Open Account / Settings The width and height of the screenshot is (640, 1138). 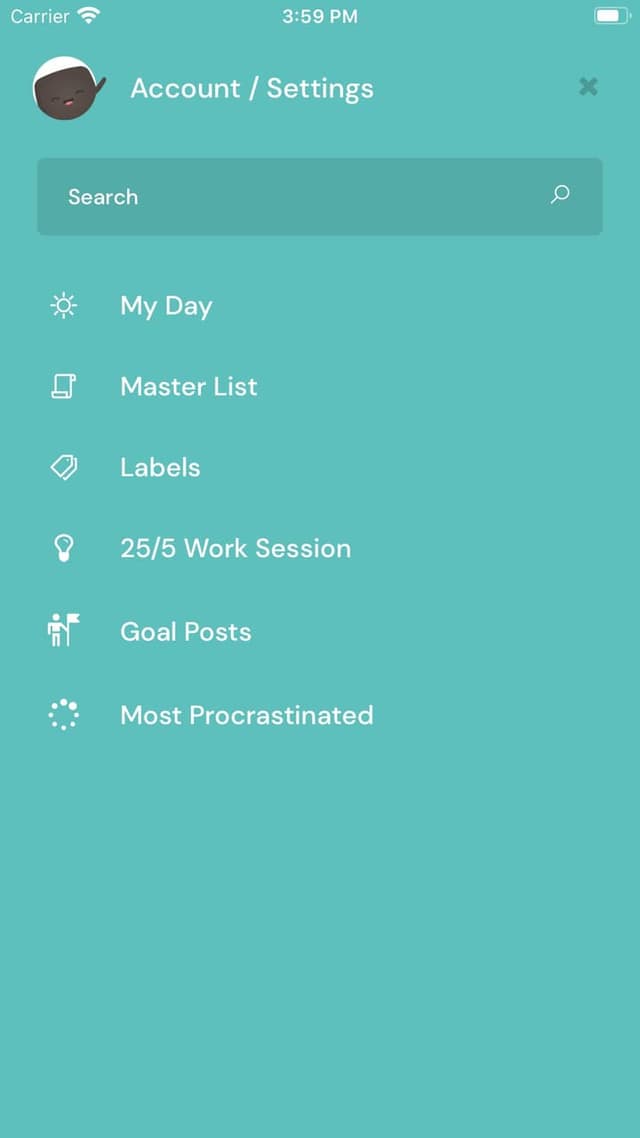tap(252, 89)
